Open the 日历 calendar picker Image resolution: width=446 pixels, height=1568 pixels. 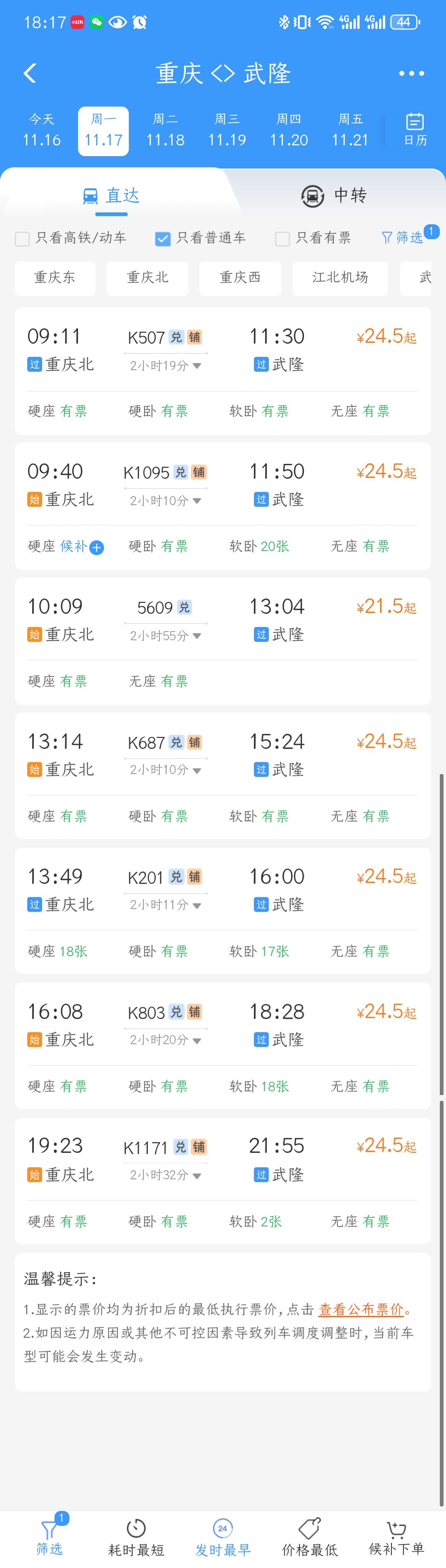(x=415, y=130)
